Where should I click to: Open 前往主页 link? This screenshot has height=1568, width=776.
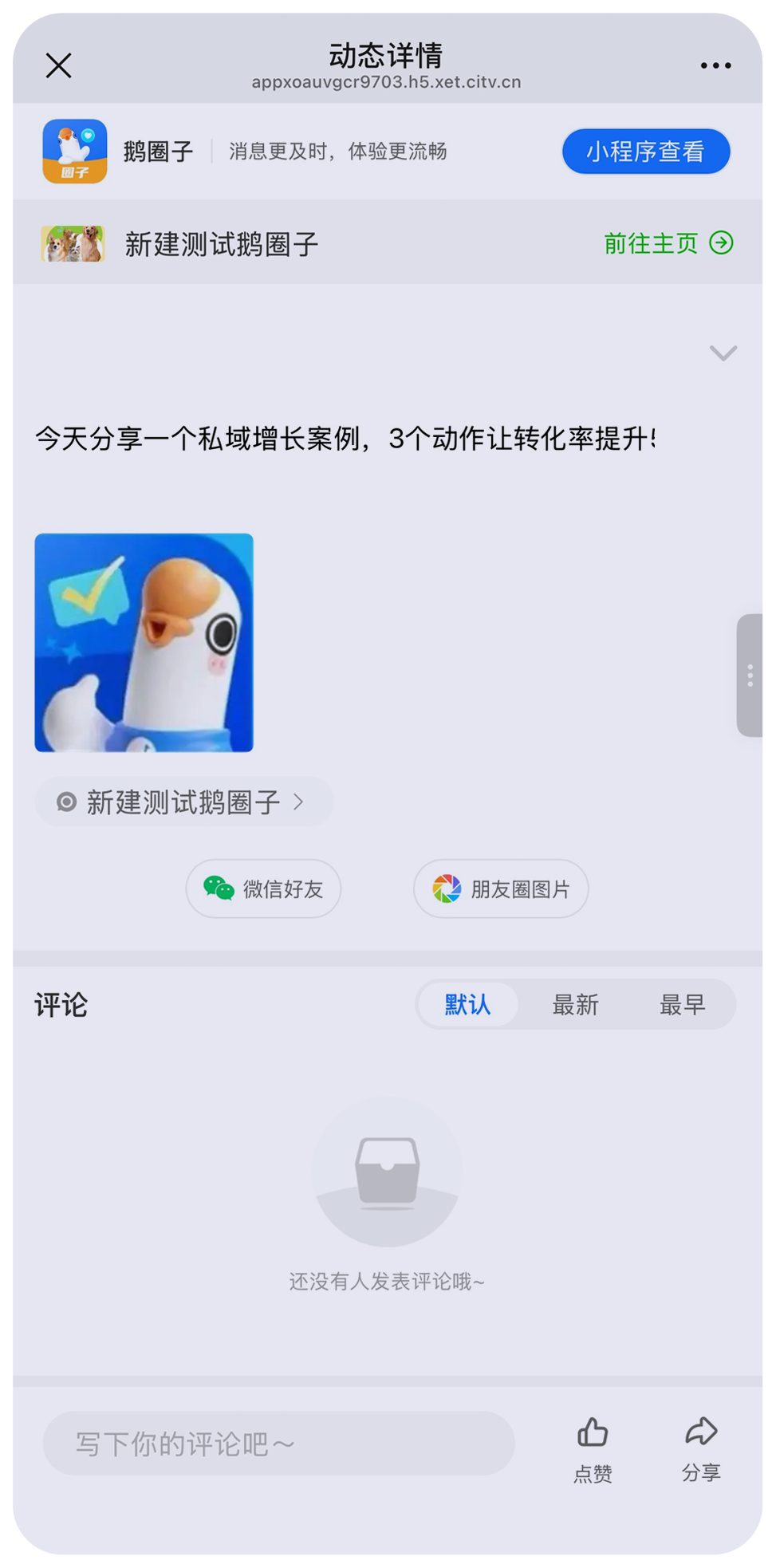[650, 243]
